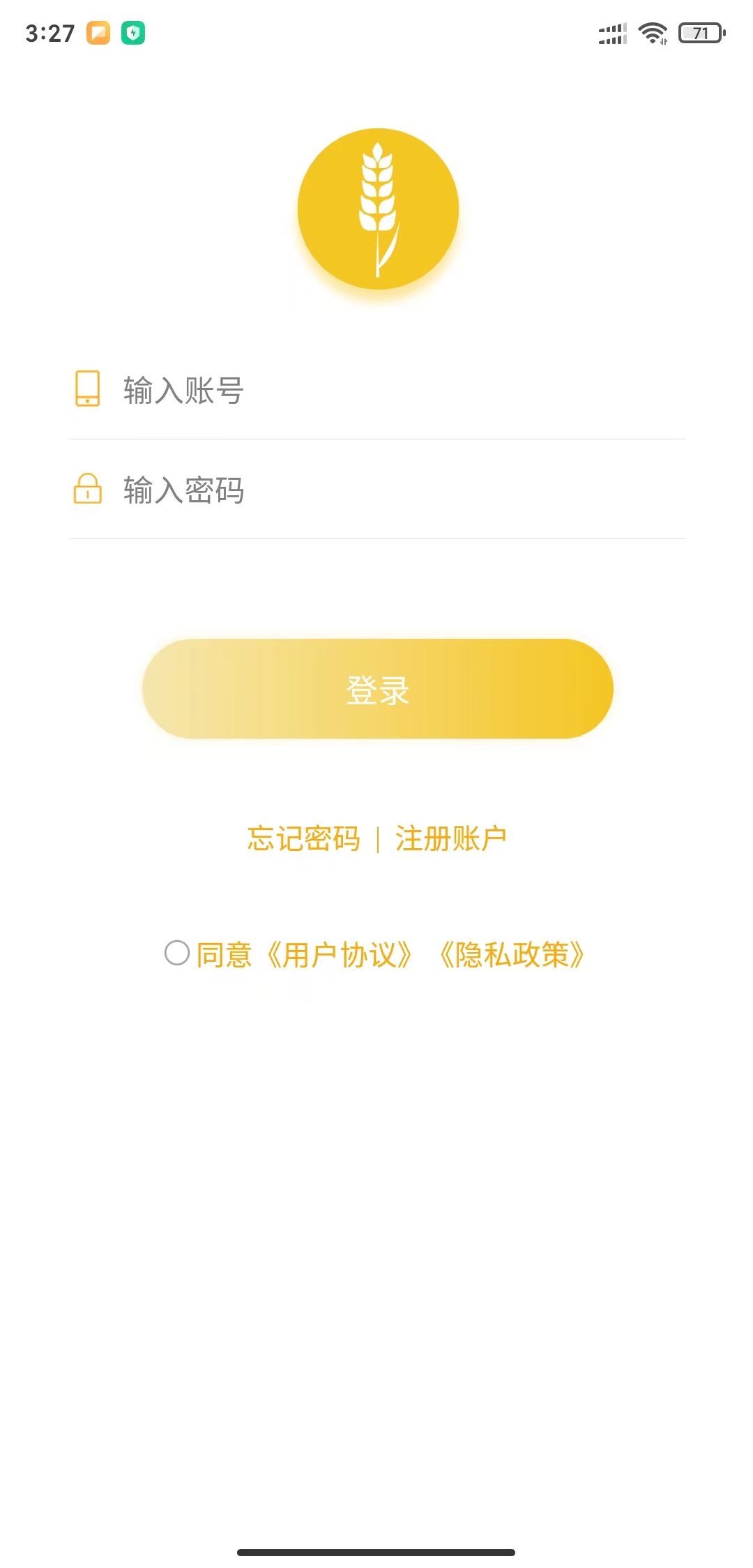Read the 《用户协议》 user agreement
This screenshot has width=753, height=1568.
(340, 955)
